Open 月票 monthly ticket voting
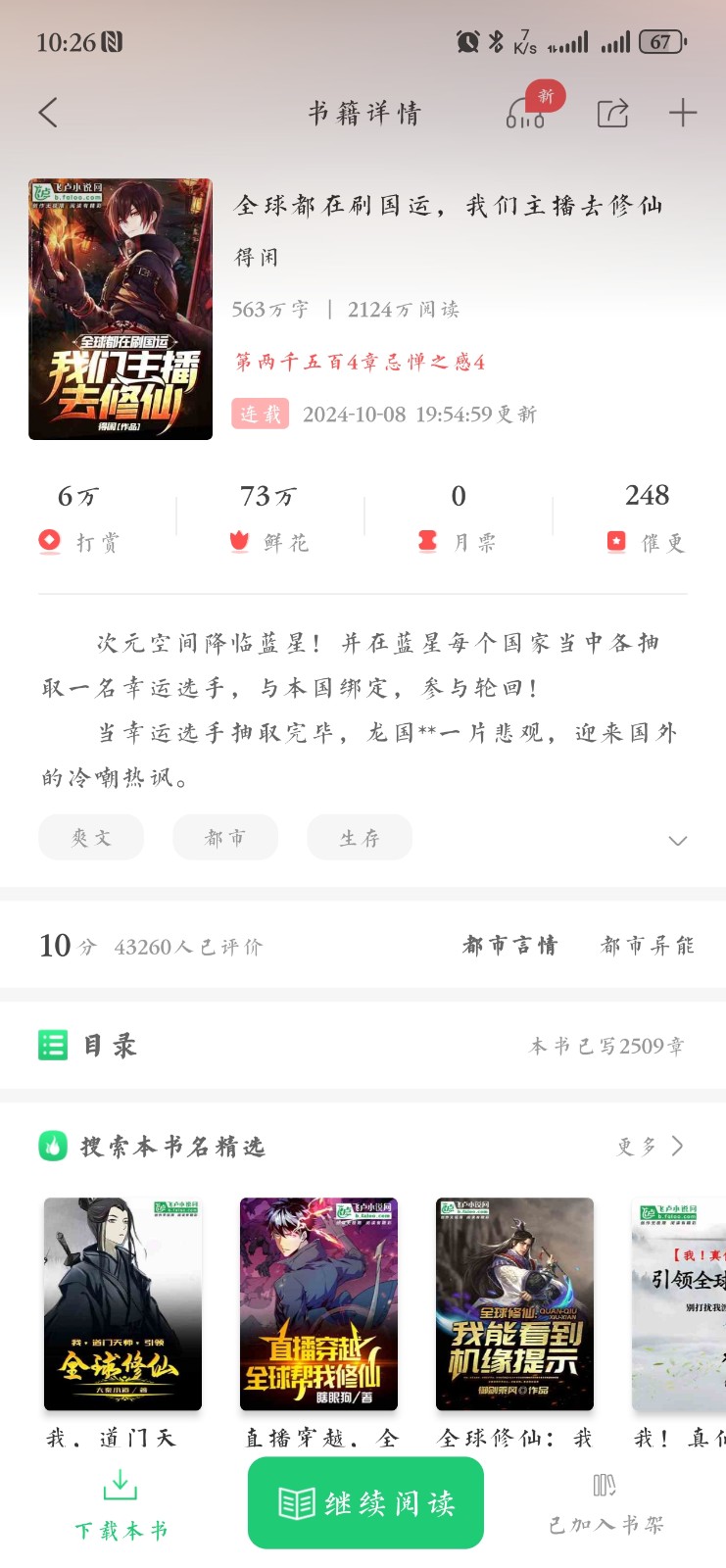 click(458, 519)
